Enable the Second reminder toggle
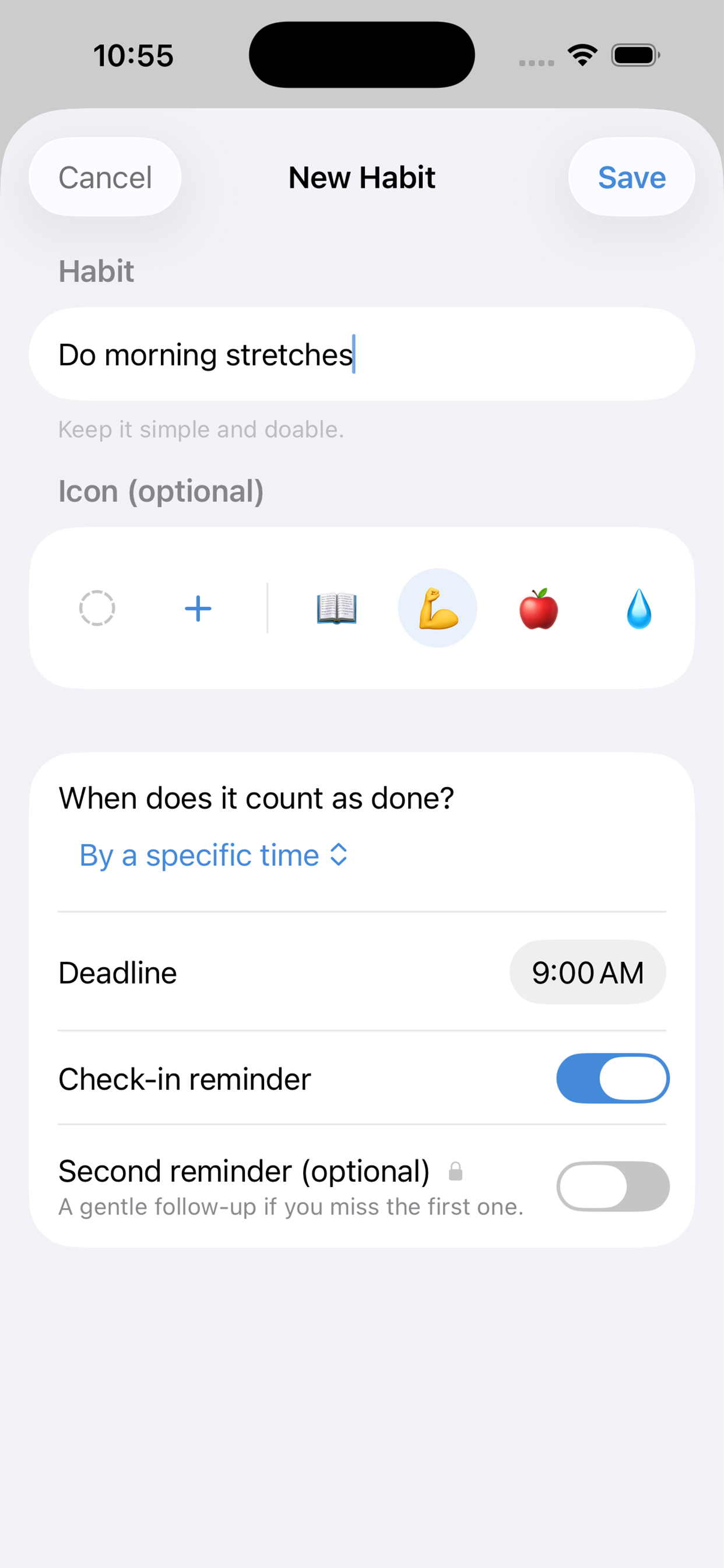 613,1186
